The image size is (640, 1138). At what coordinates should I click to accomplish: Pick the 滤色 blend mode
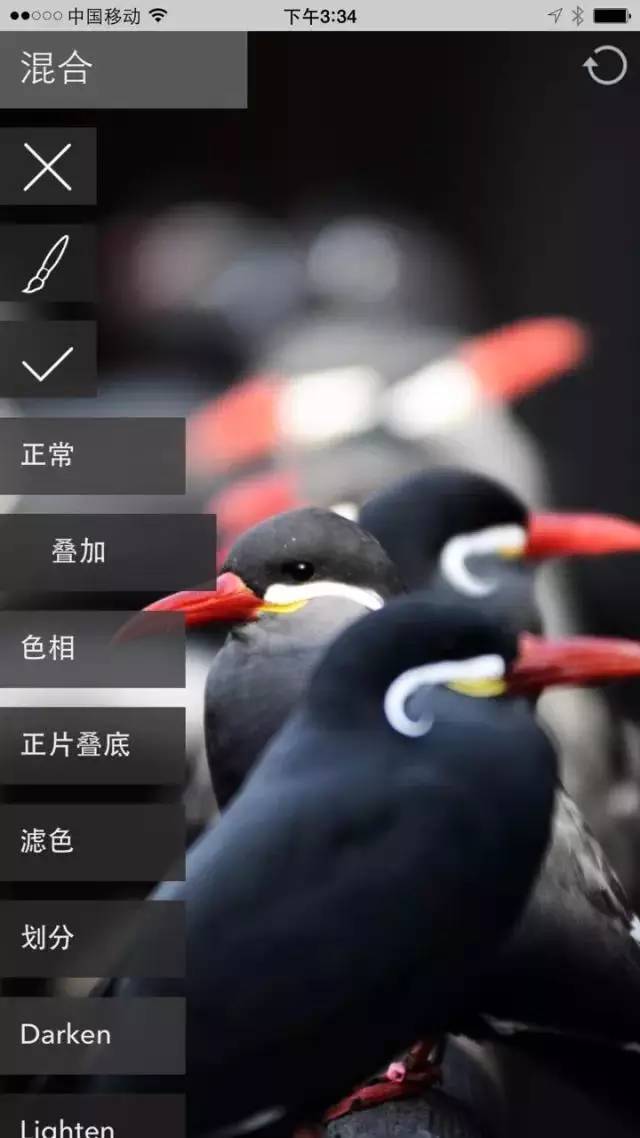pos(92,842)
